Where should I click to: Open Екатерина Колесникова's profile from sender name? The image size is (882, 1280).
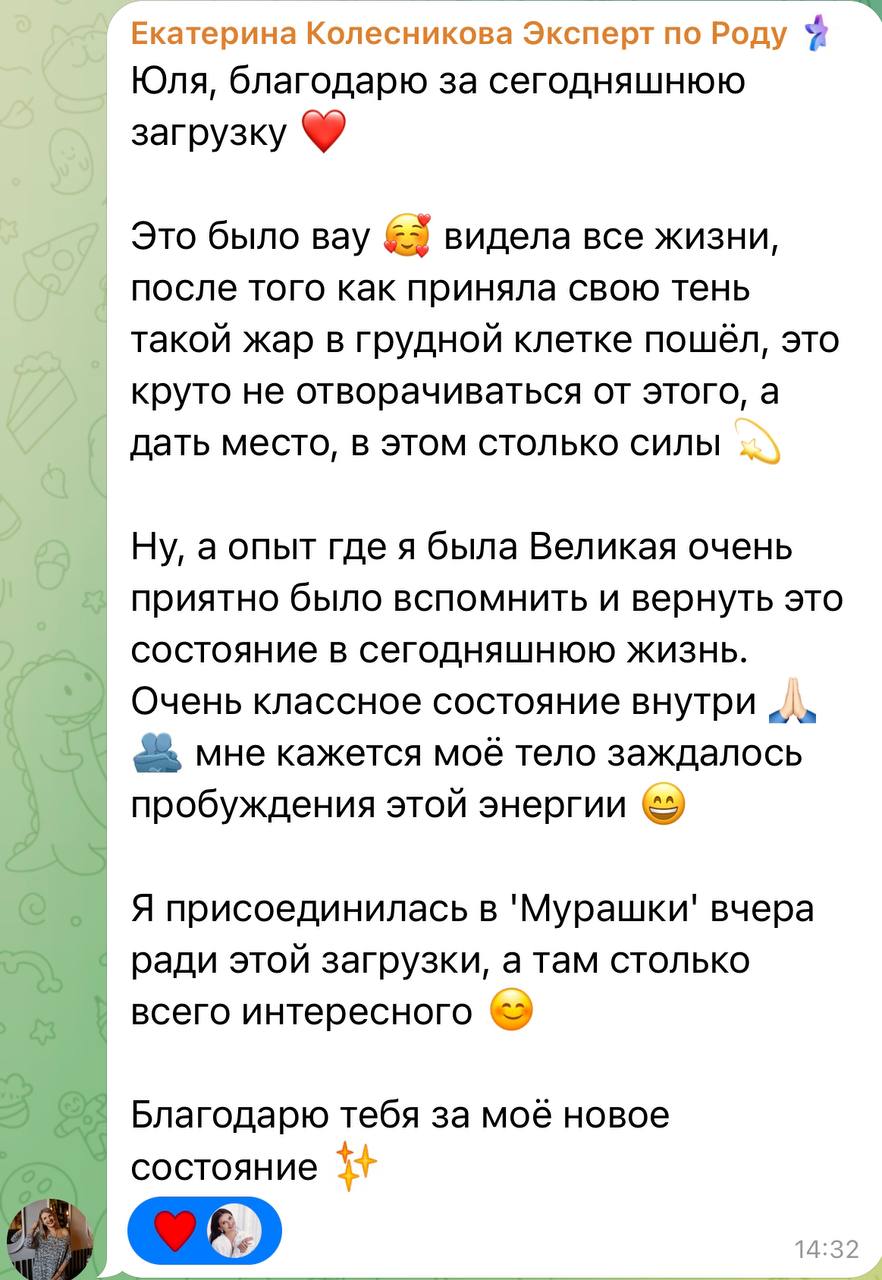click(x=460, y=36)
